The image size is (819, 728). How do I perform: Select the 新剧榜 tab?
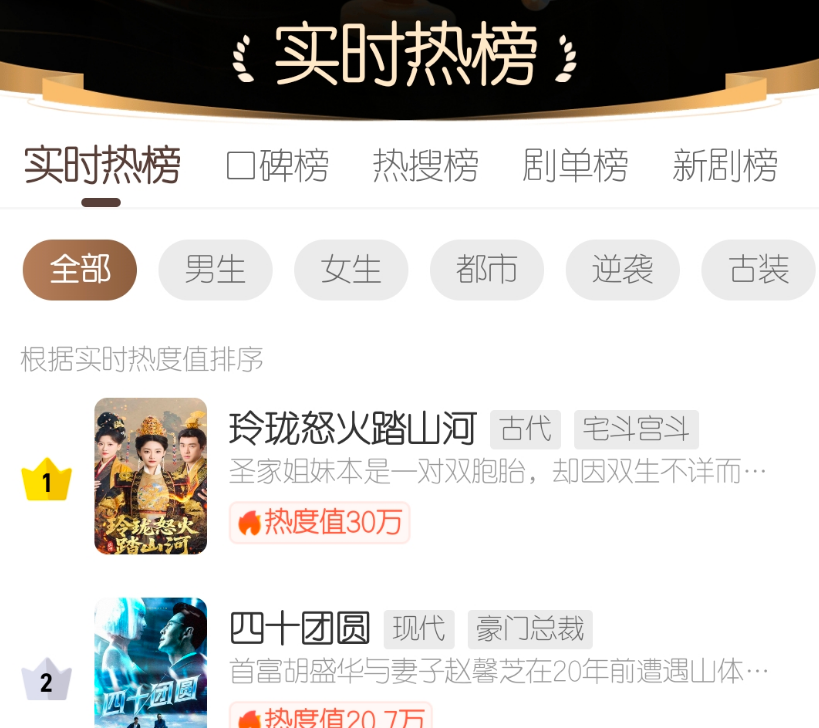click(x=725, y=166)
